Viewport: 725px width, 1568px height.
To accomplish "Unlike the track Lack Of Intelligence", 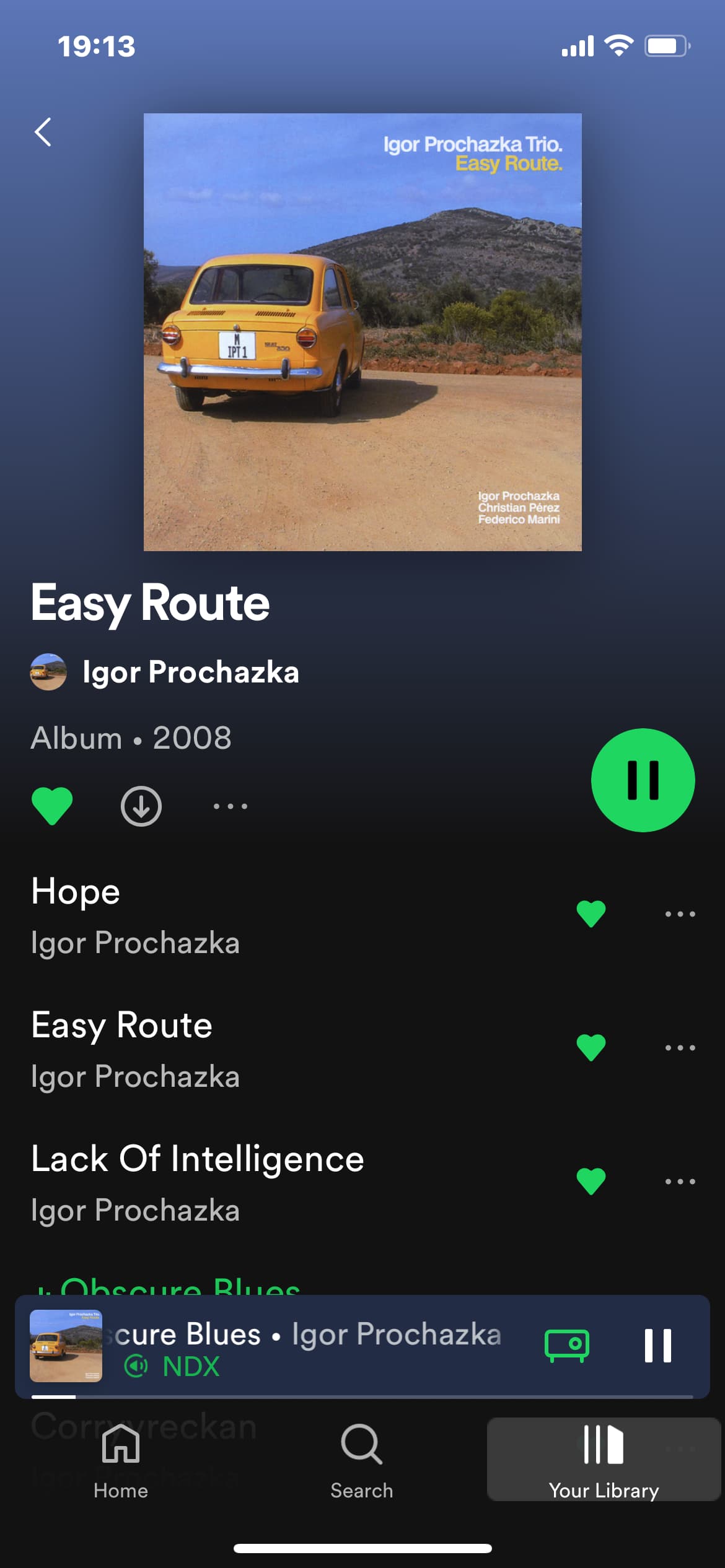I will coord(591,1181).
